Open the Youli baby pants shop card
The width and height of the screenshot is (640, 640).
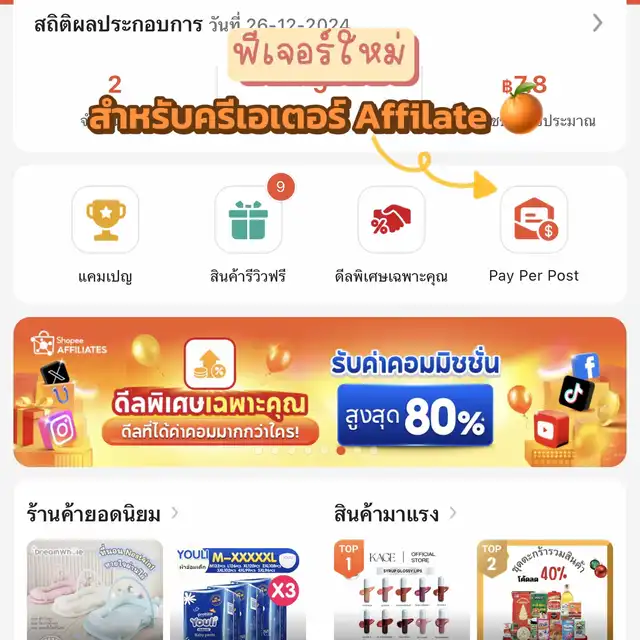(x=239, y=590)
